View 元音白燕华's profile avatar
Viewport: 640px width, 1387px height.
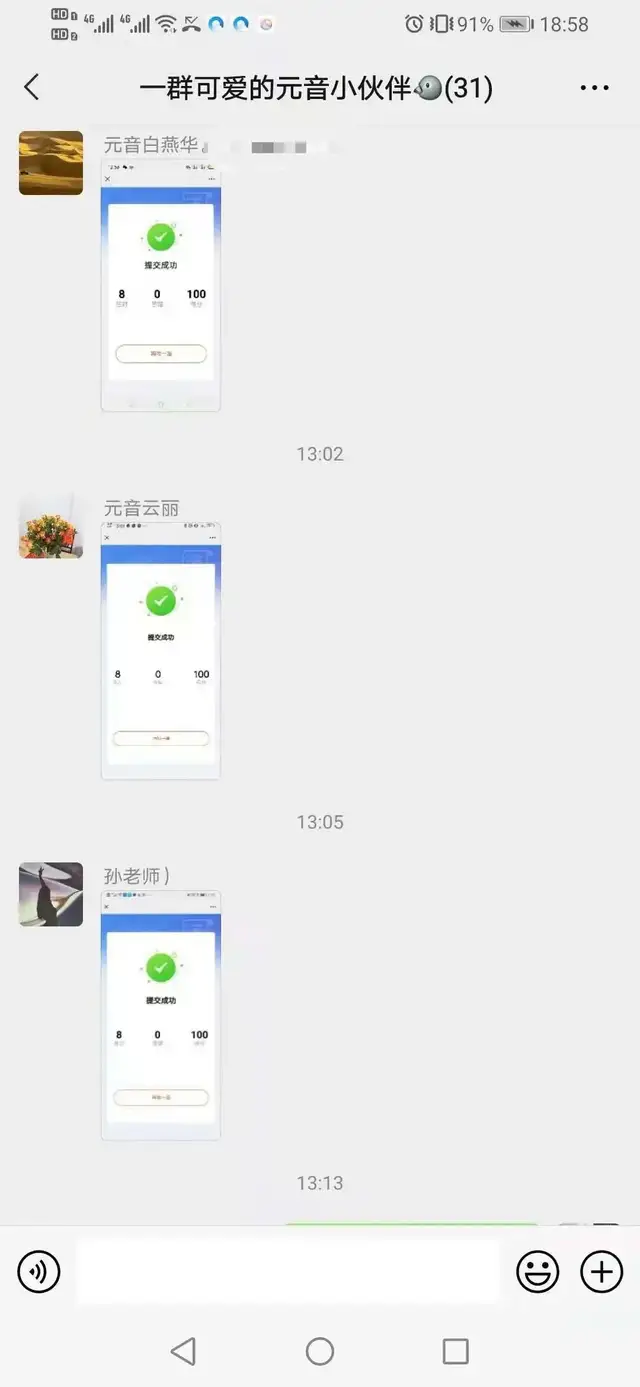point(51,162)
